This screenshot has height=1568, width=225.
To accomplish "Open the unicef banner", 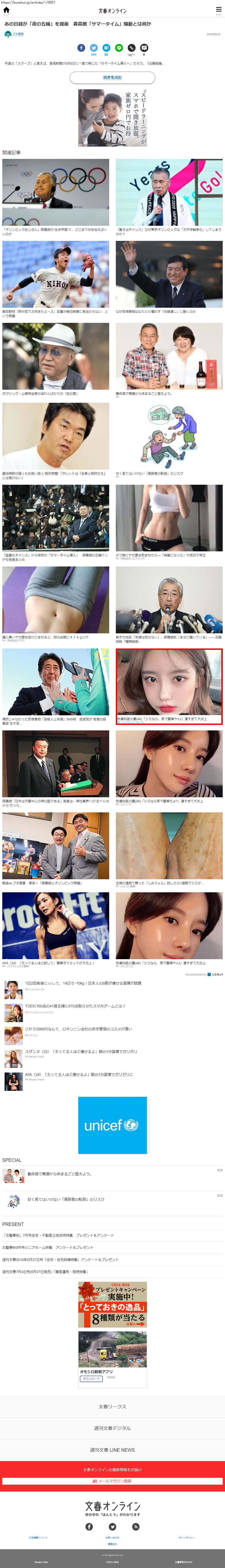I will (x=113, y=1125).
